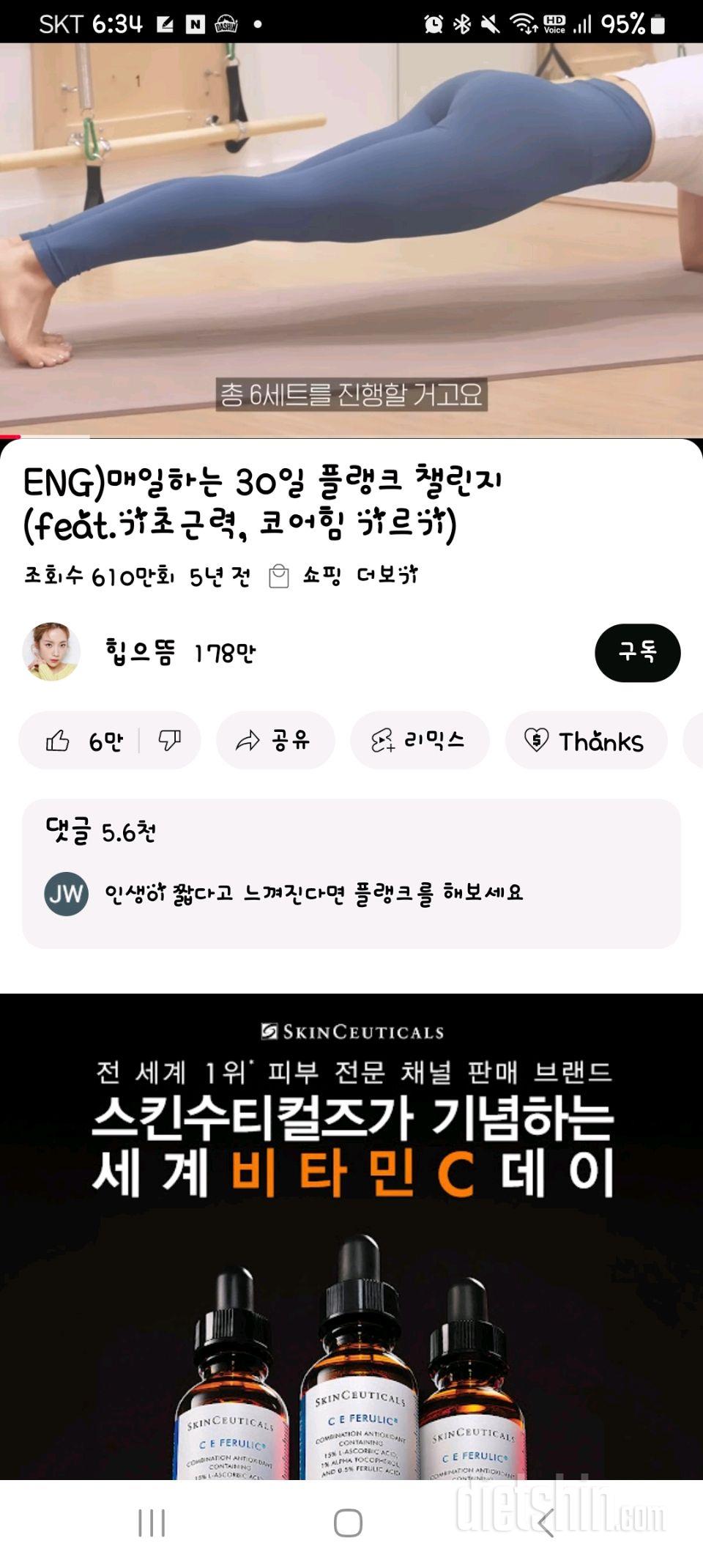
Task: Go back with the system back button
Action: tap(546, 1523)
